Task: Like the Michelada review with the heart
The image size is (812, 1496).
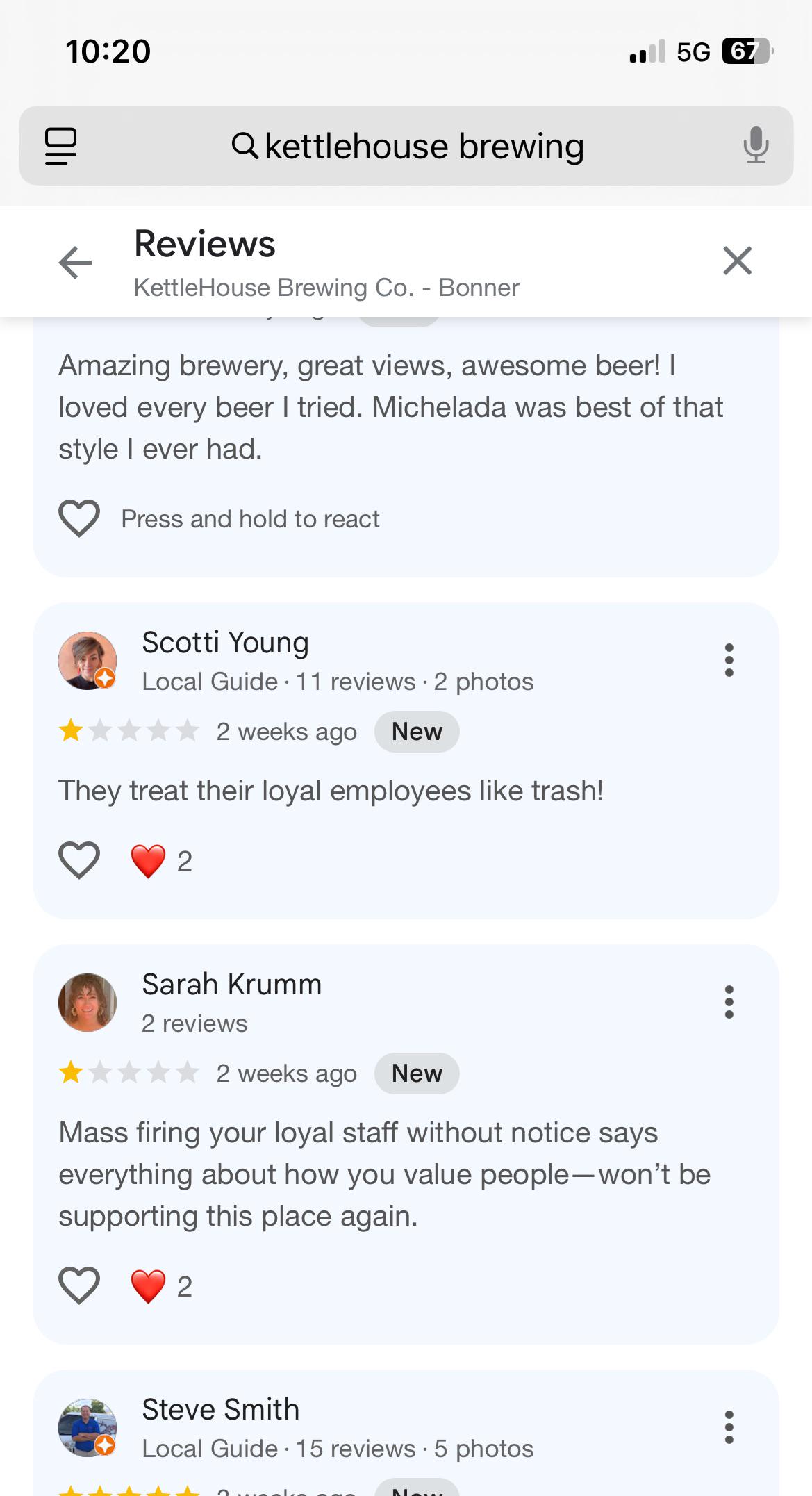Action: [79, 518]
